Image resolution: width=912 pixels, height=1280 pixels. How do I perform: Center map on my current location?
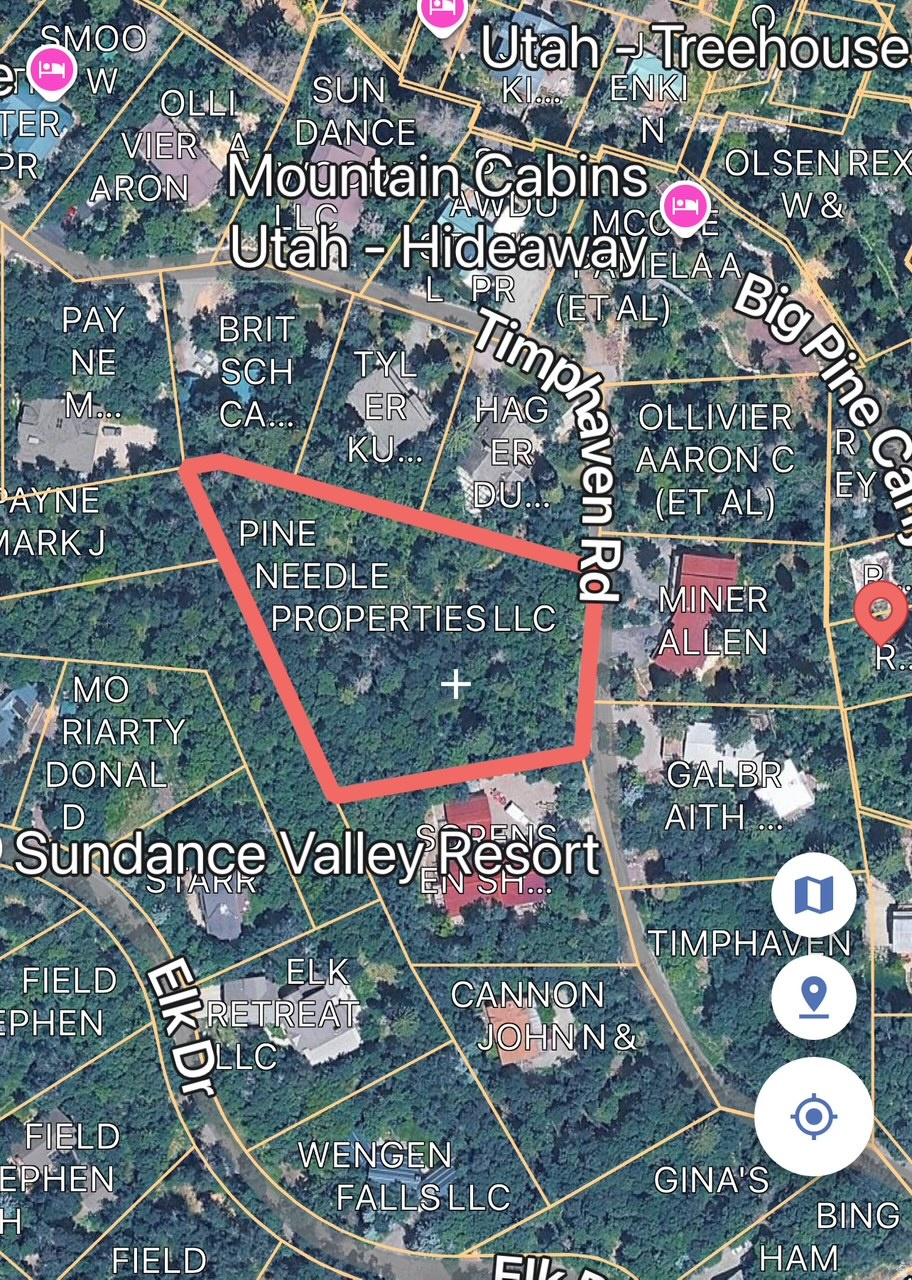tap(813, 1117)
